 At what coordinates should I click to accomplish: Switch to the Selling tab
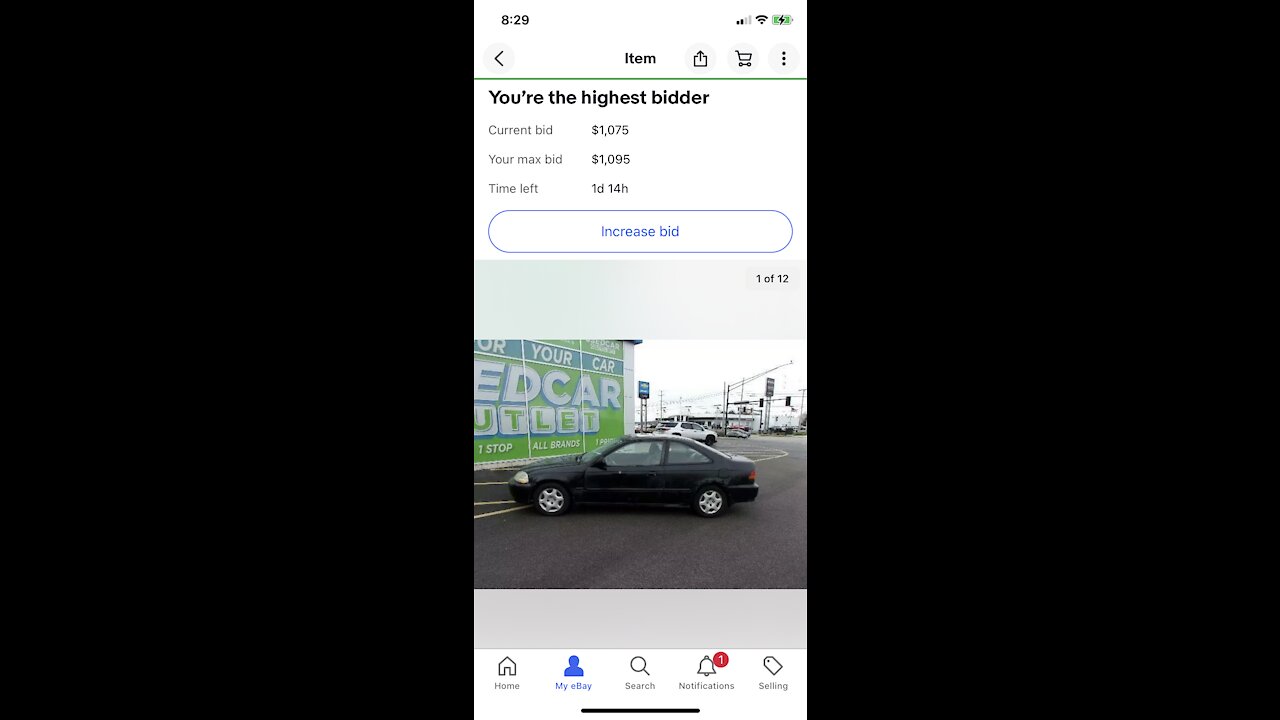click(773, 673)
